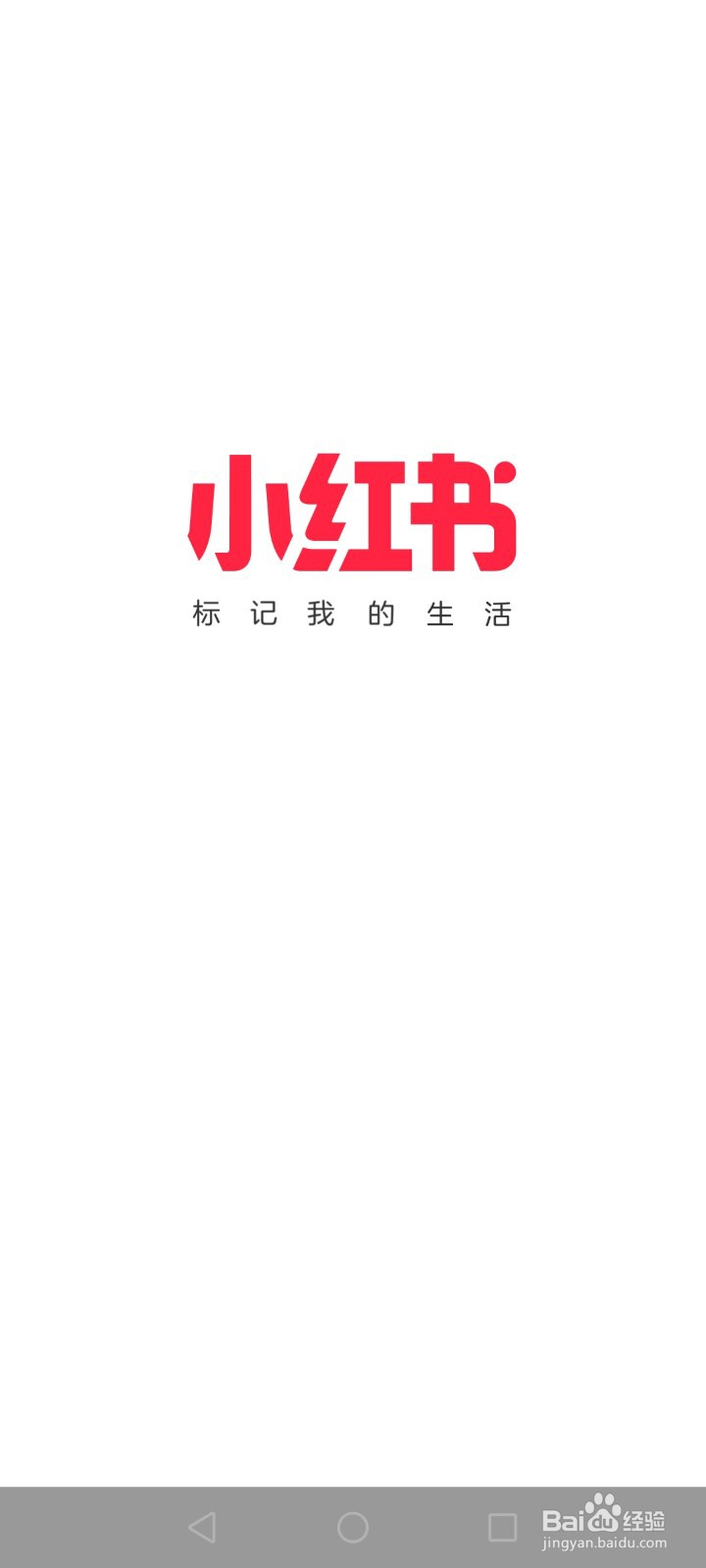Select the character 我 in the slogan
The height and width of the screenshot is (1568, 706).
point(323,613)
